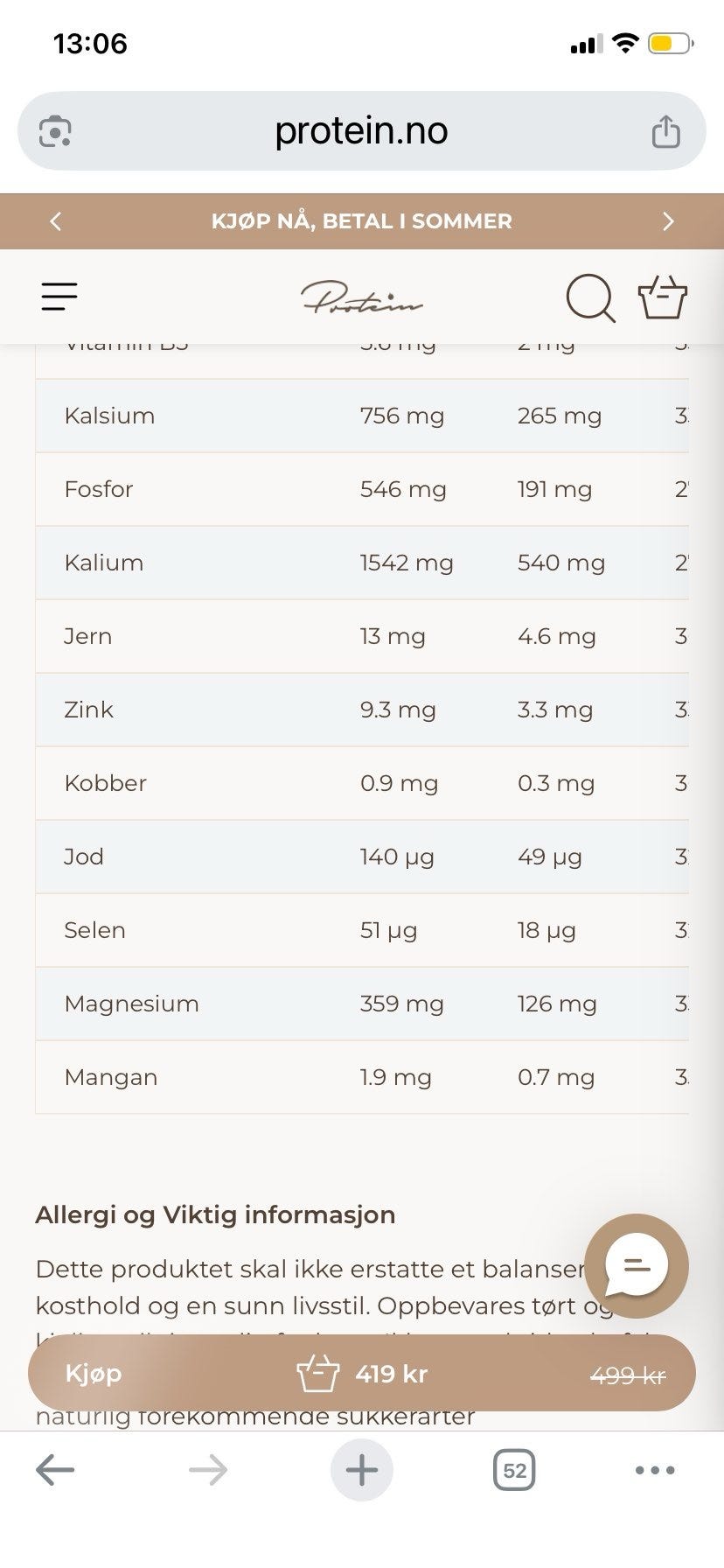Open the browser overflow menu

(655, 1470)
